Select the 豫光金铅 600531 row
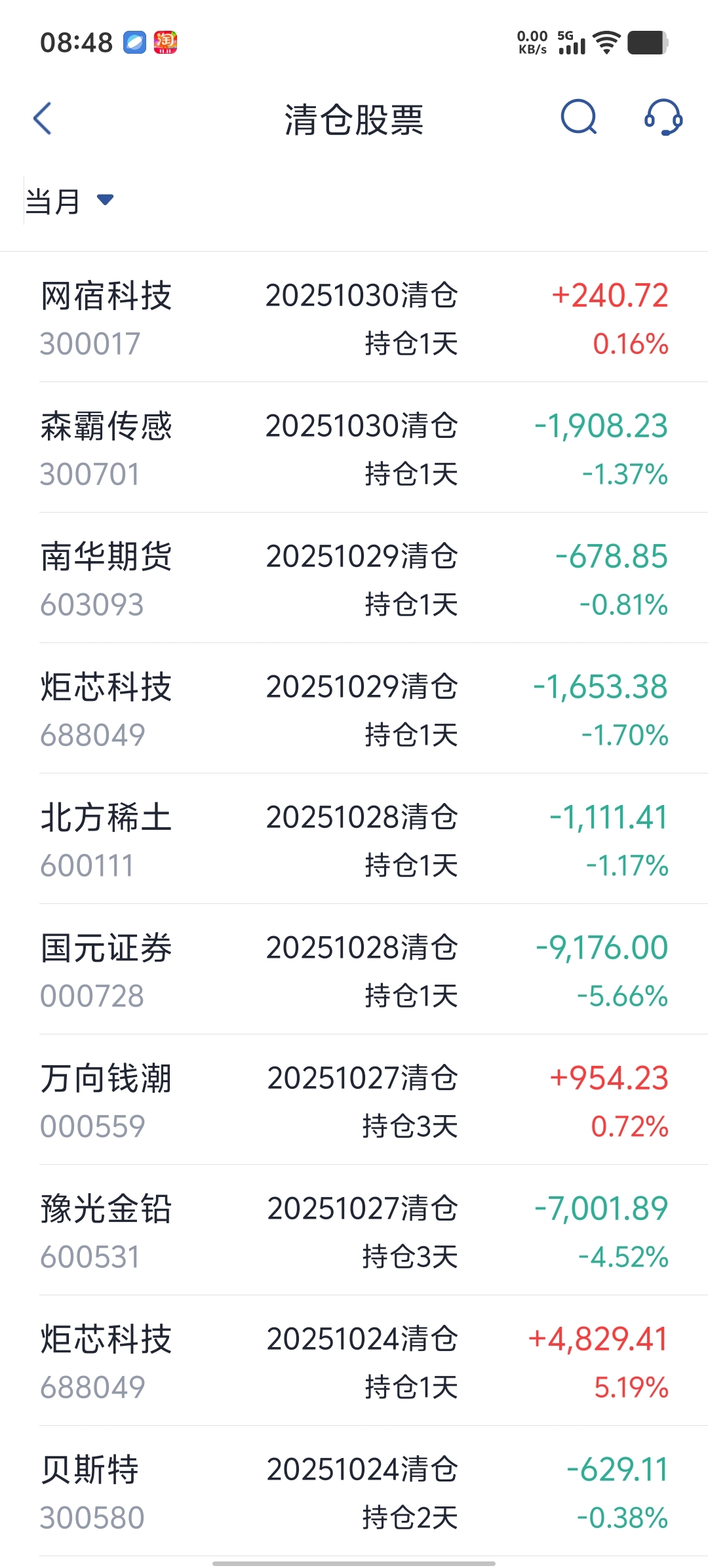Viewport: 708px width, 1568px height. (x=354, y=1232)
